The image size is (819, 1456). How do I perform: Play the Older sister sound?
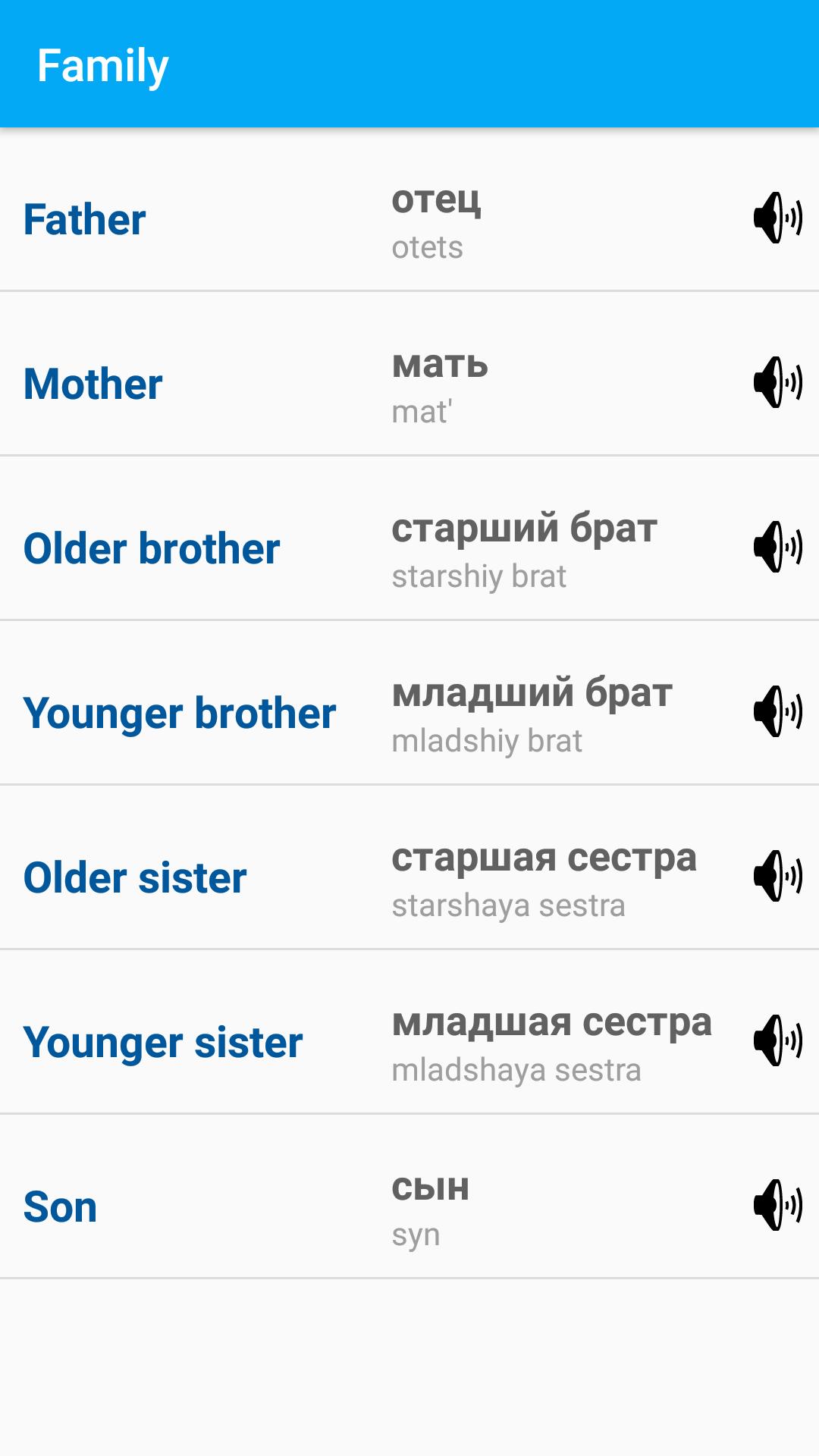pyautogui.click(x=777, y=876)
